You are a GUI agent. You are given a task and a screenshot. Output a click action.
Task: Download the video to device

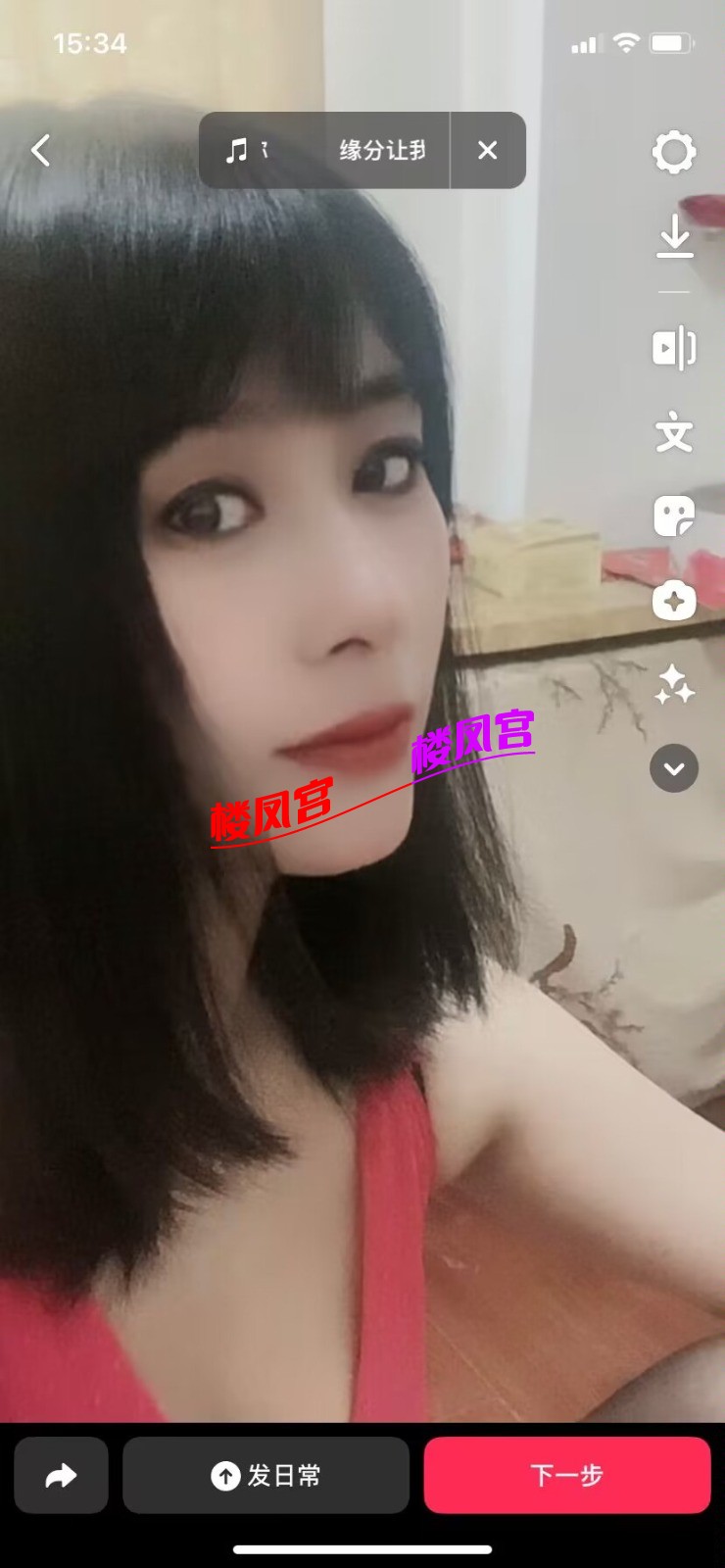tap(674, 237)
